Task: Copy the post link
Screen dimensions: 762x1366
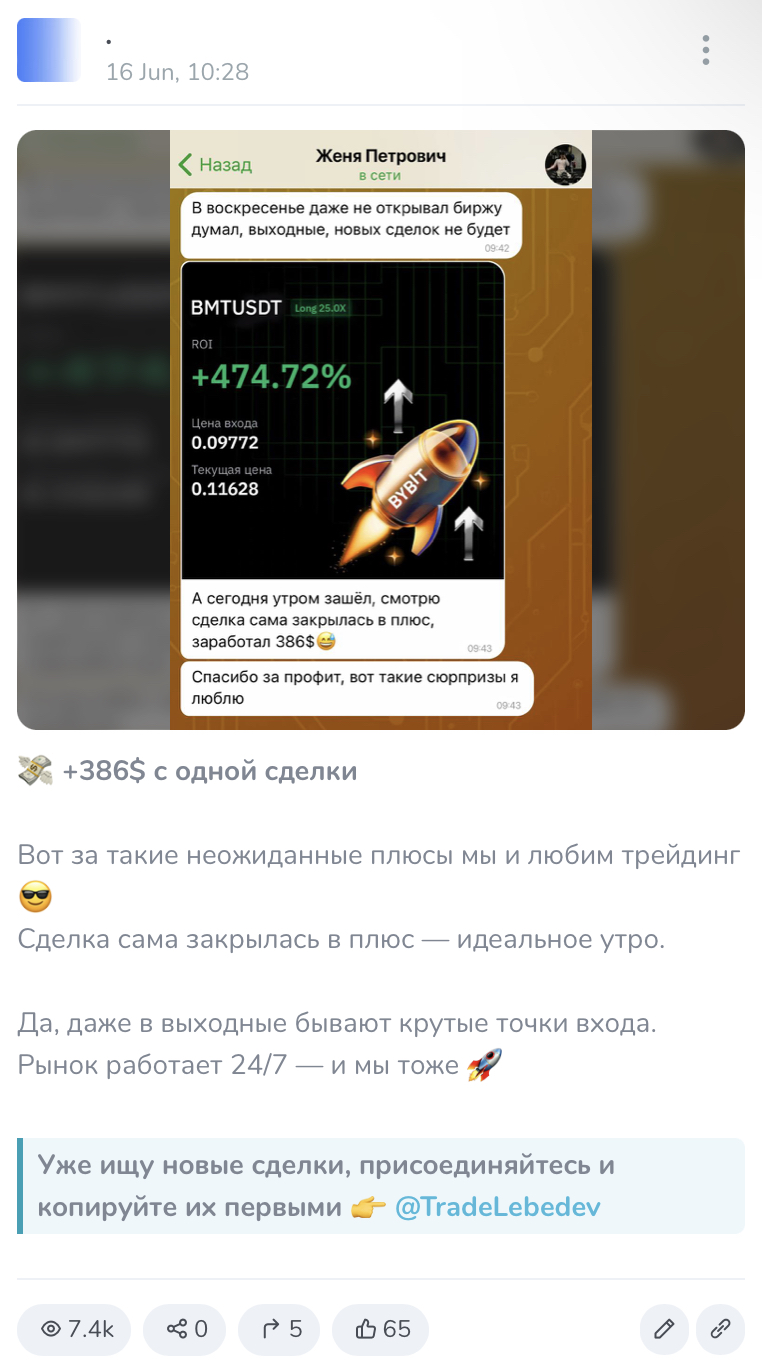Action: (x=720, y=1329)
